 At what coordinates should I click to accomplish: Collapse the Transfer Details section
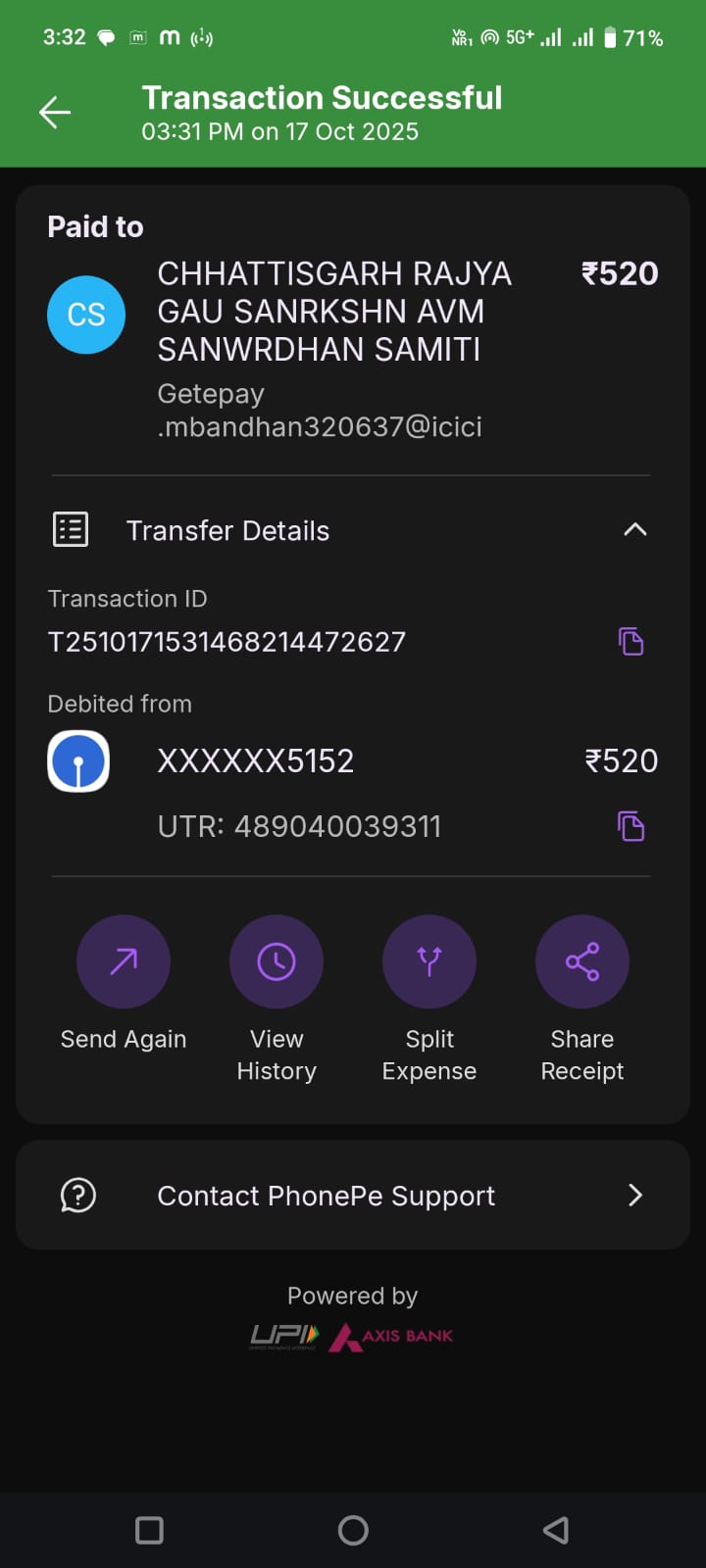click(634, 530)
